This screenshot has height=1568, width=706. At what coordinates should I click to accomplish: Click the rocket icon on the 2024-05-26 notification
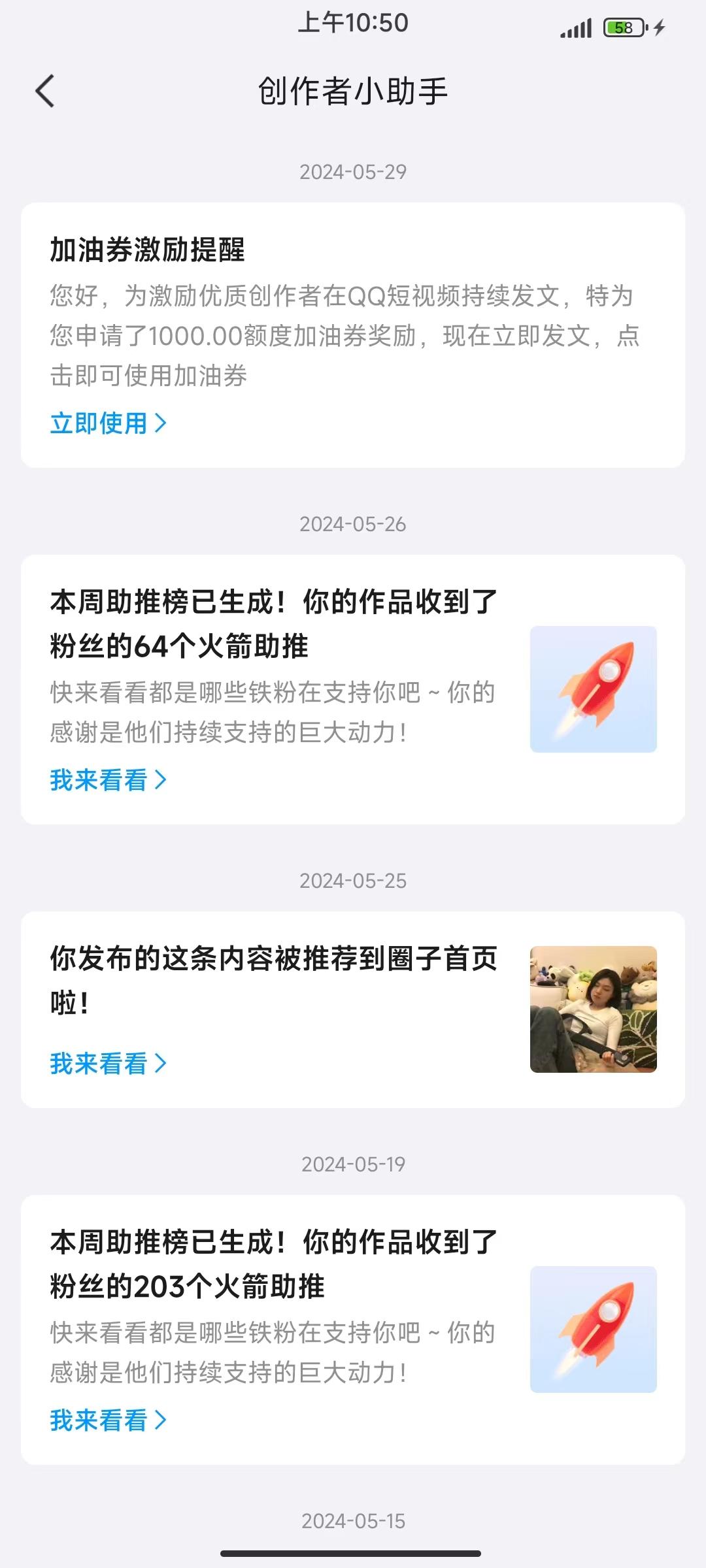[593, 687]
